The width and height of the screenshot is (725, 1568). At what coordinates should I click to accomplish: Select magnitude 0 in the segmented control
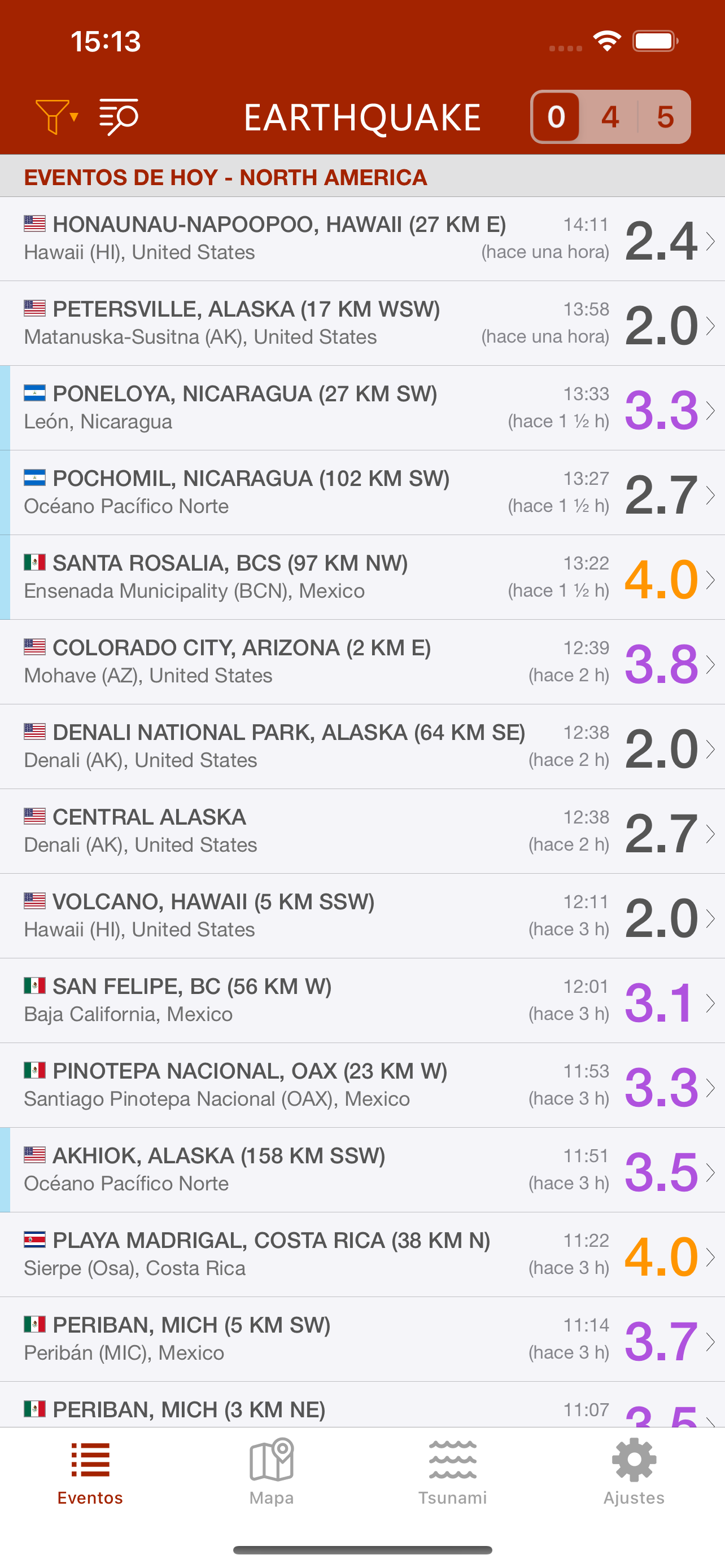[x=556, y=117]
